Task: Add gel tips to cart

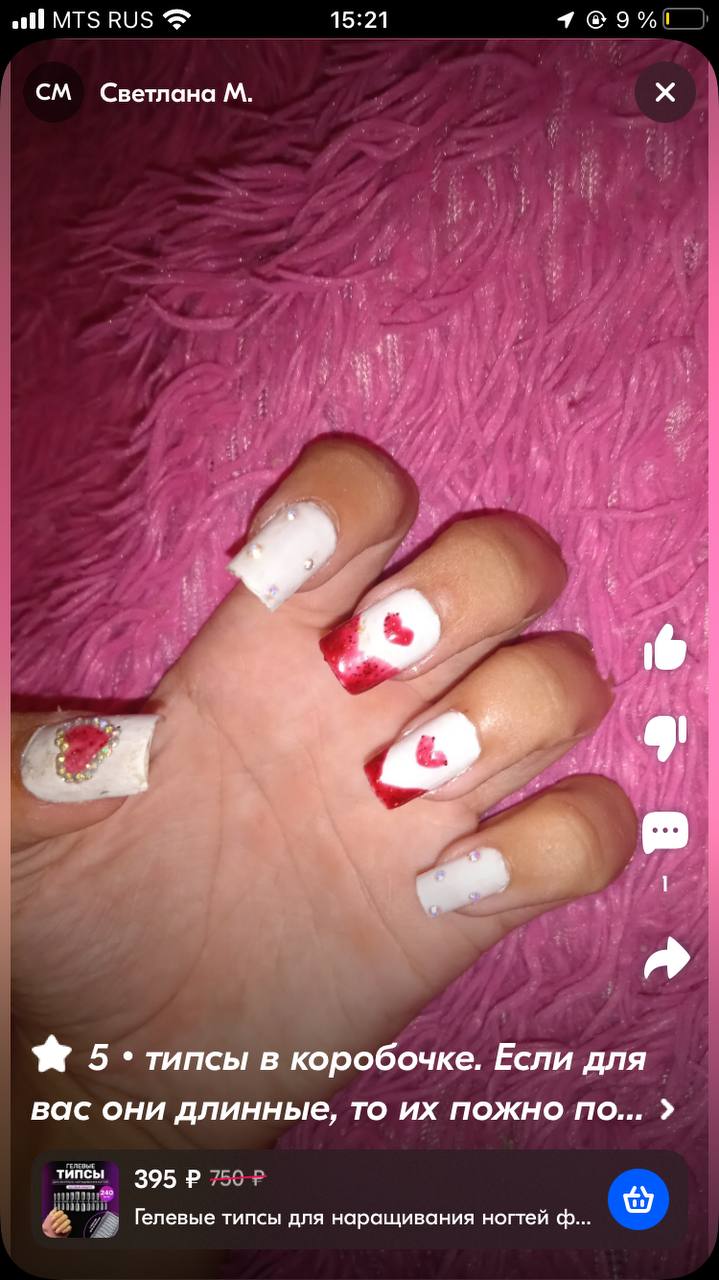Action: coord(638,1199)
